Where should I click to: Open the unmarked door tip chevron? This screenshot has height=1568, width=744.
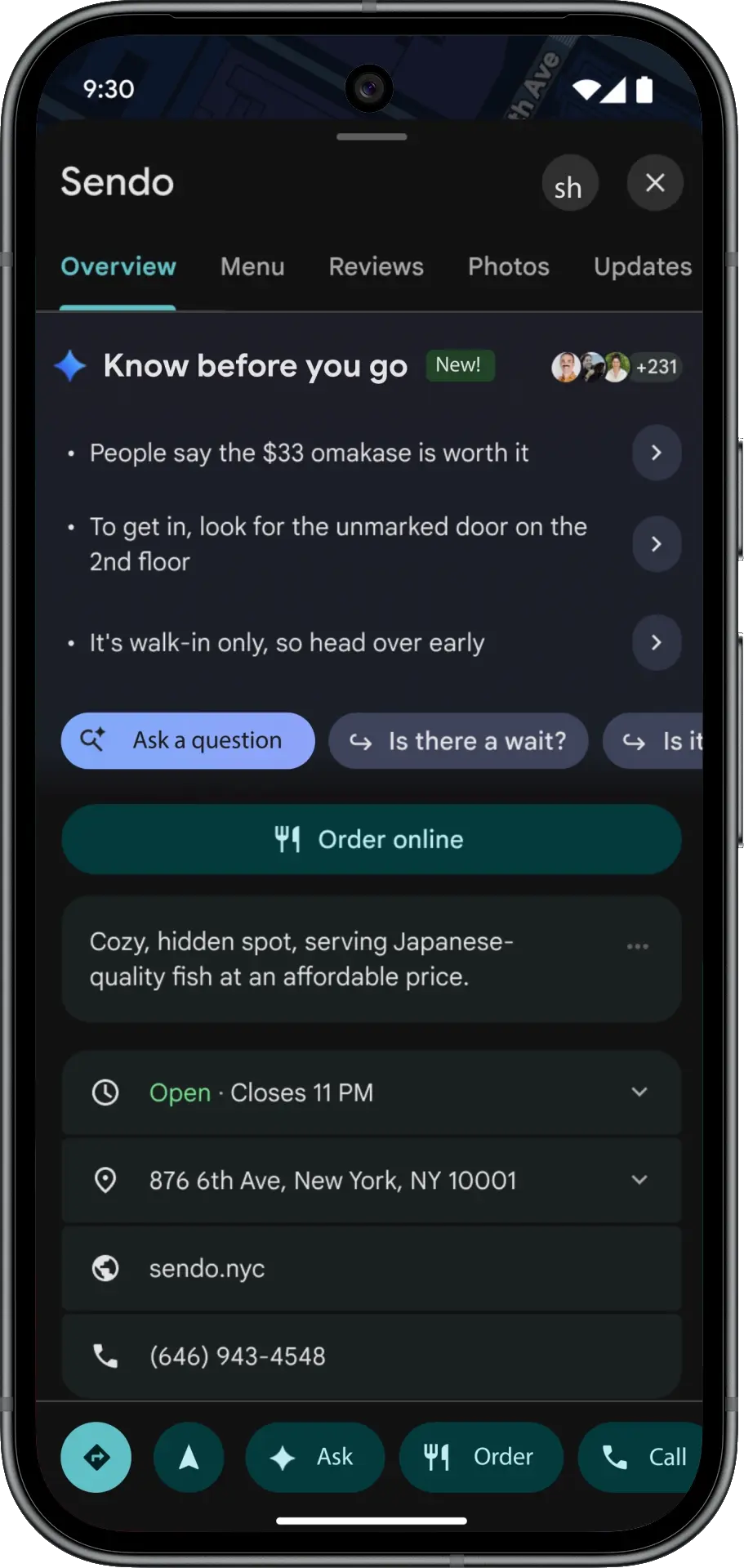point(656,543)
